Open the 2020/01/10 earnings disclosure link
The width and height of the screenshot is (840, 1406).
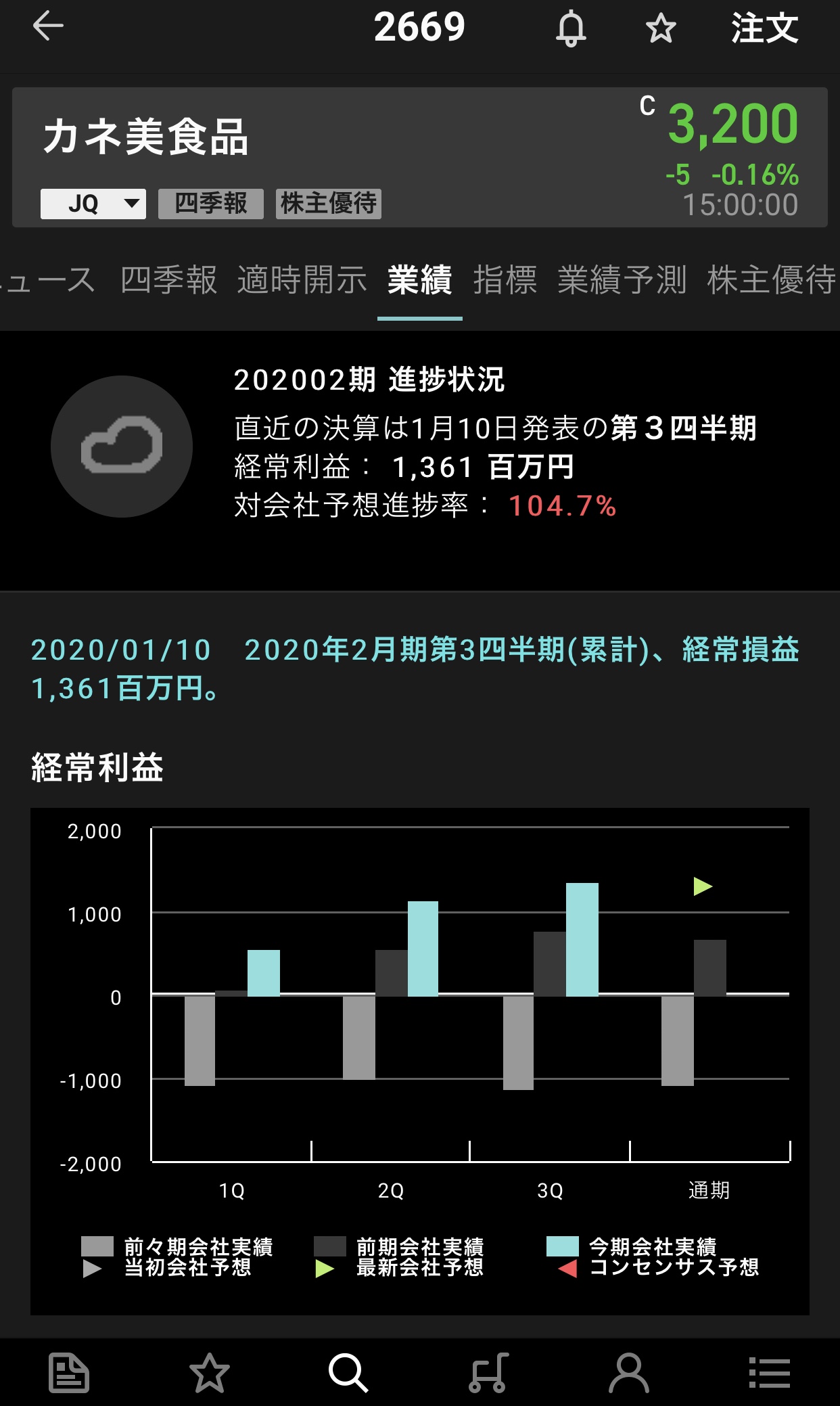(414, 668)
